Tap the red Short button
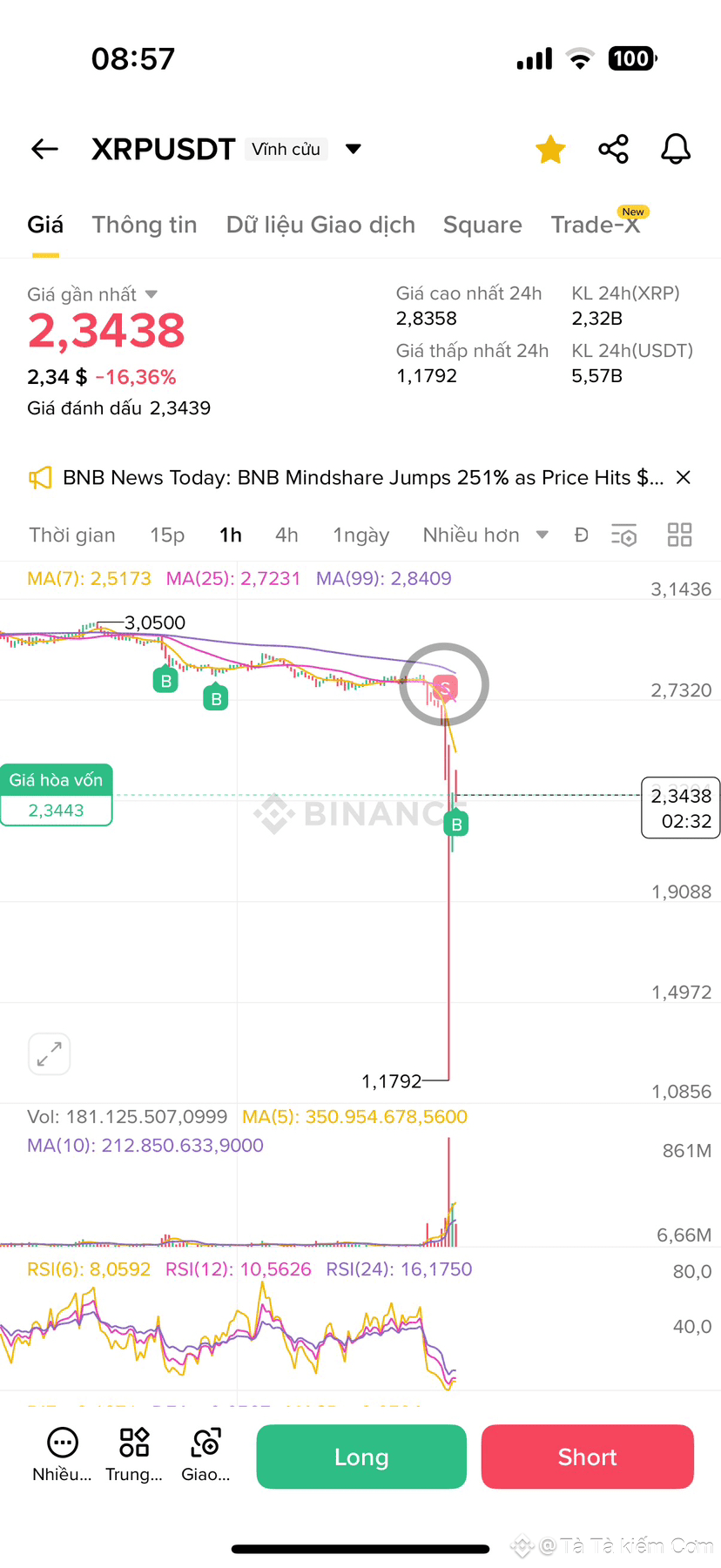 pos(588,1457)
